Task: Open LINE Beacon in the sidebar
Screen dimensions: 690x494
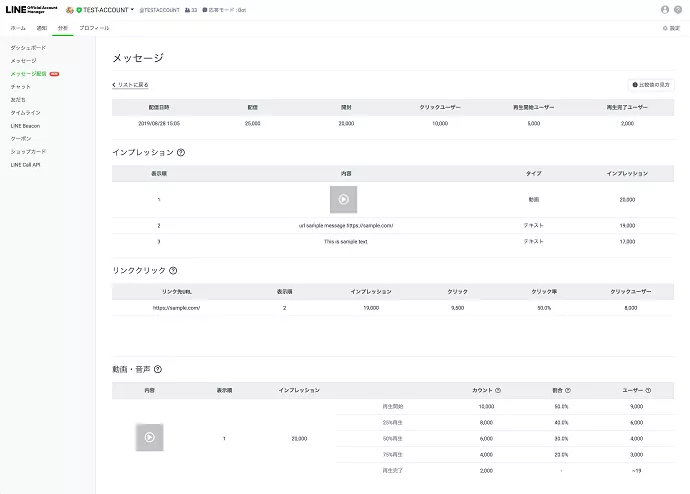Action: [x=26, y=125]
